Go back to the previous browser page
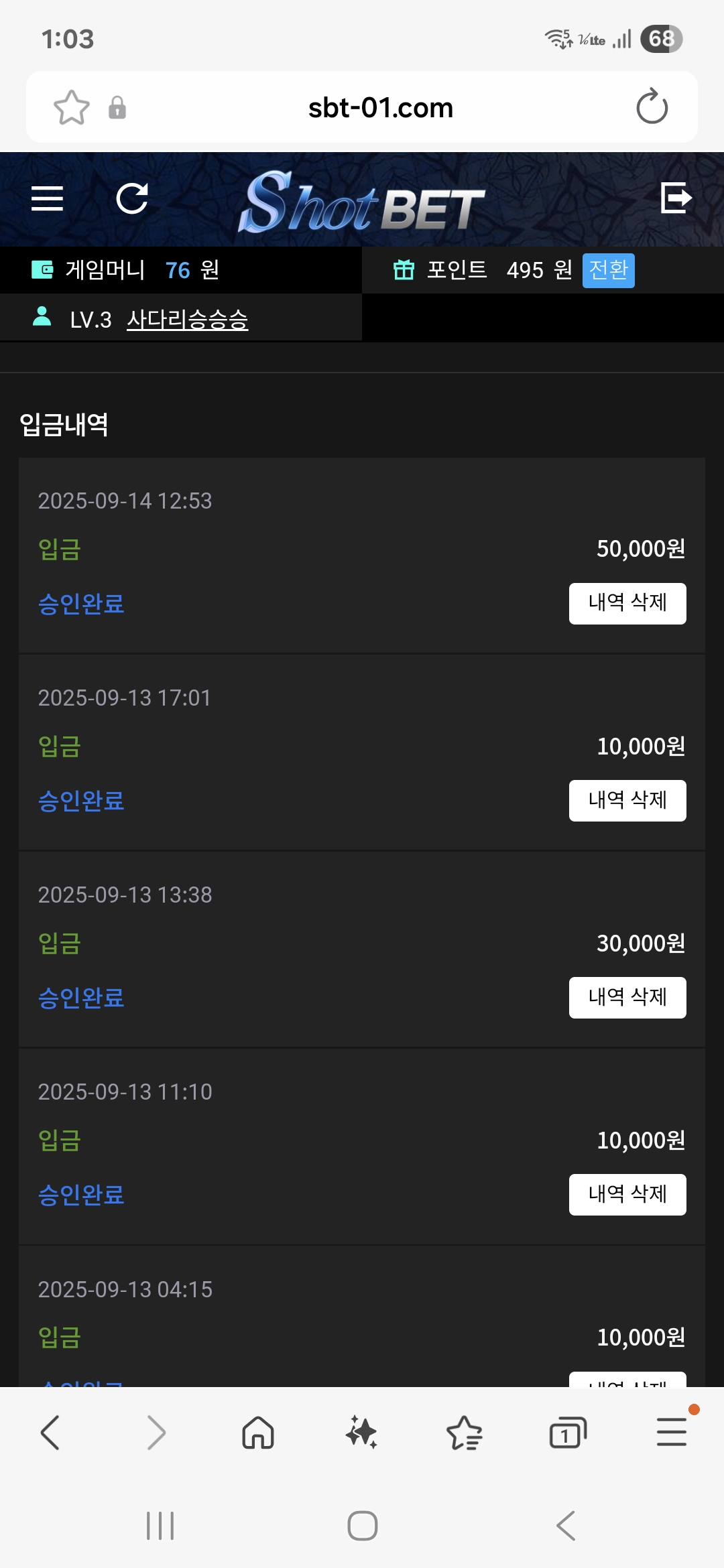 coord(50,1433)
